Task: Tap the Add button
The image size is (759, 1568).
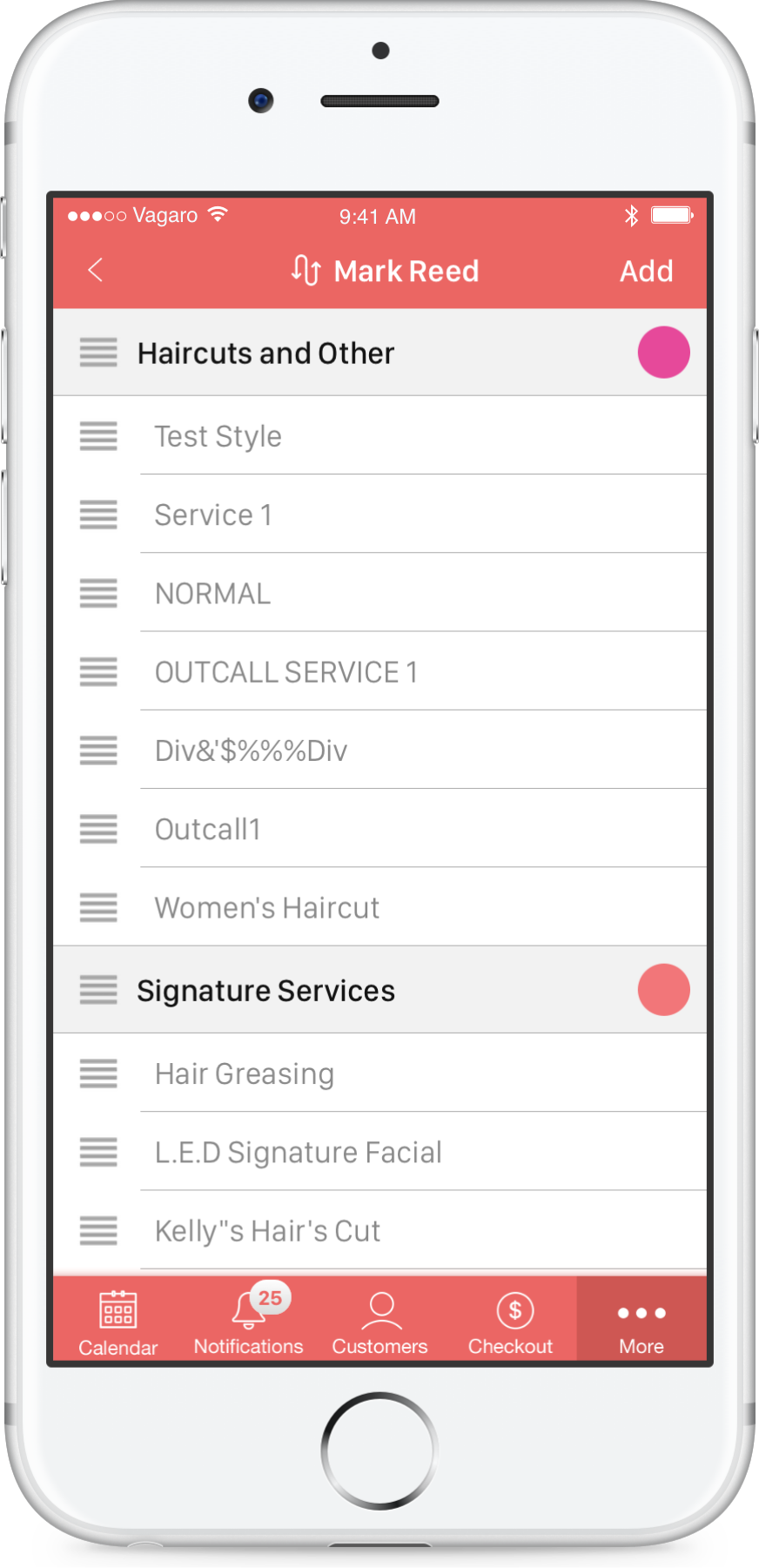Action: [x=646, y=271]
